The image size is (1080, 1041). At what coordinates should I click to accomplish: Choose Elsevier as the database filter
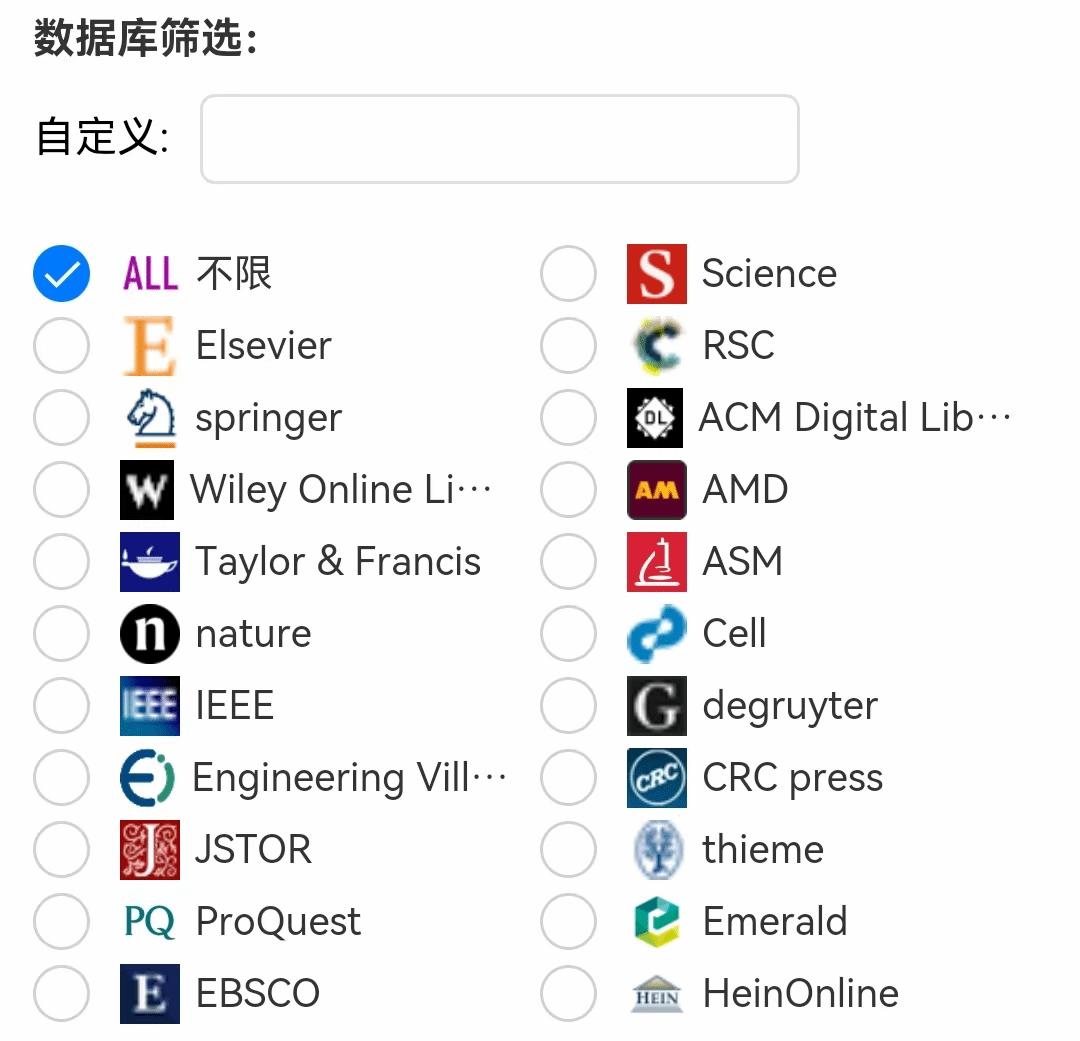click(x=62, y=346)
